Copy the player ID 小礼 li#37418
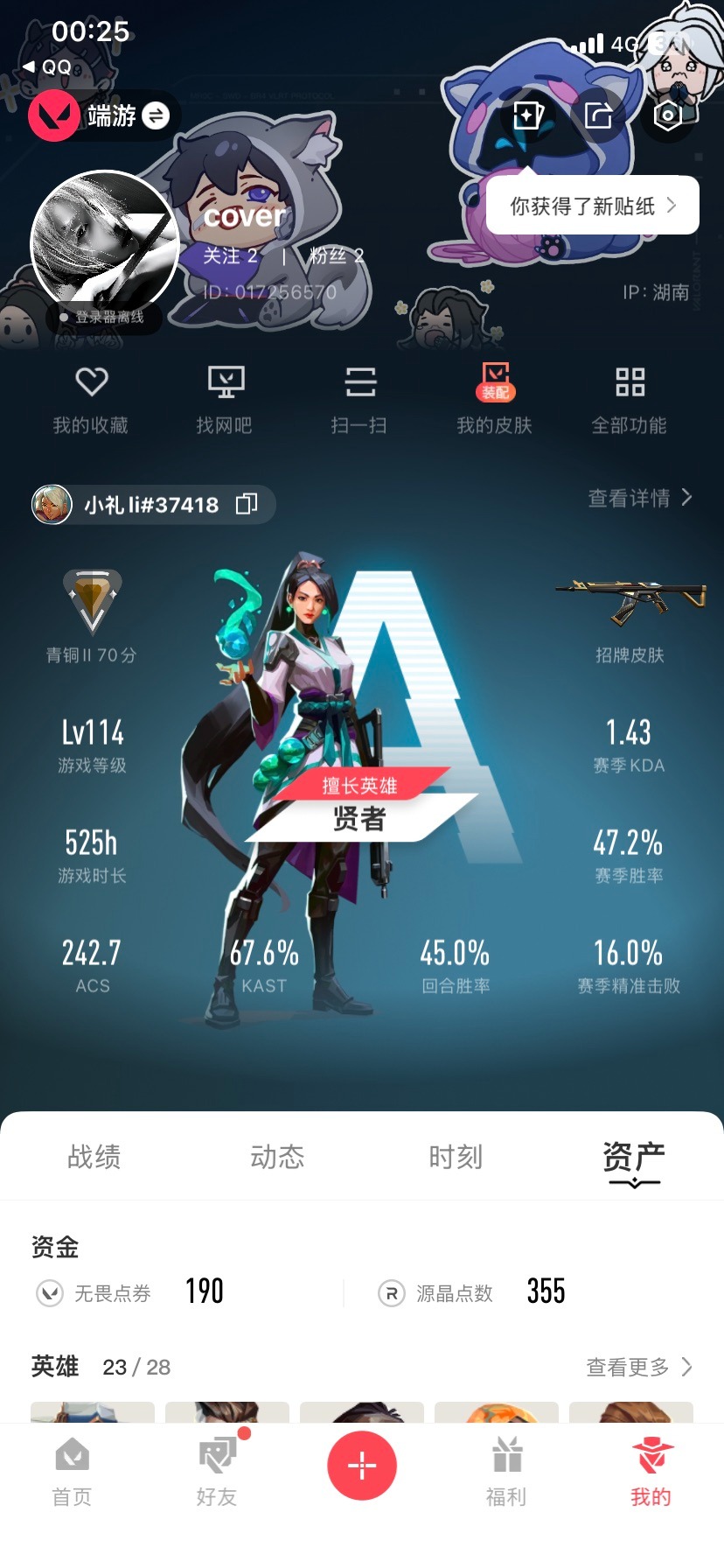 (247, 504)
